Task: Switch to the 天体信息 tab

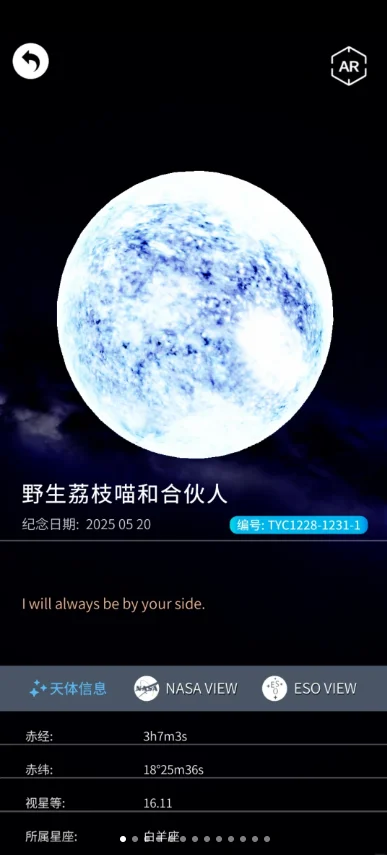Action: click(68, 688)
